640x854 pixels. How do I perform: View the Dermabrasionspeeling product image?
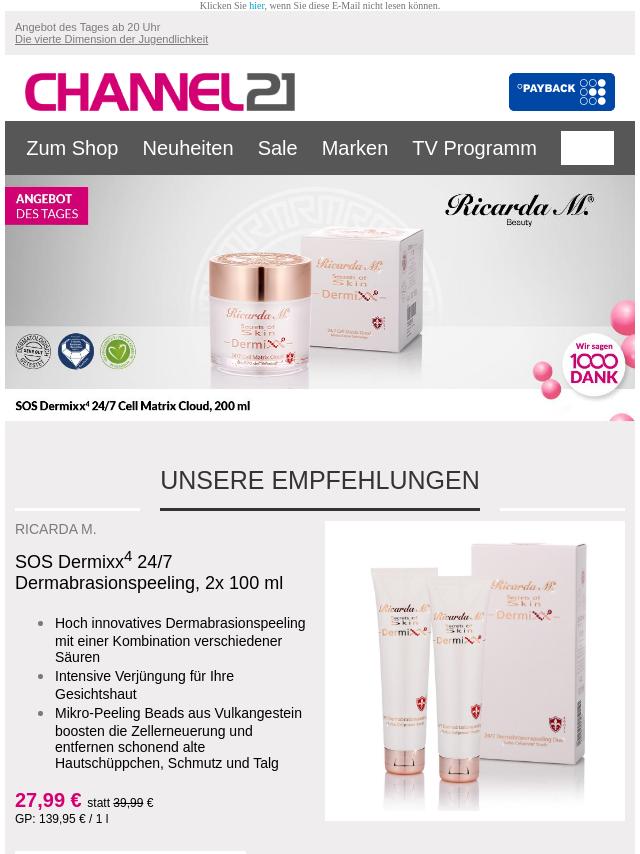[474, 670]
